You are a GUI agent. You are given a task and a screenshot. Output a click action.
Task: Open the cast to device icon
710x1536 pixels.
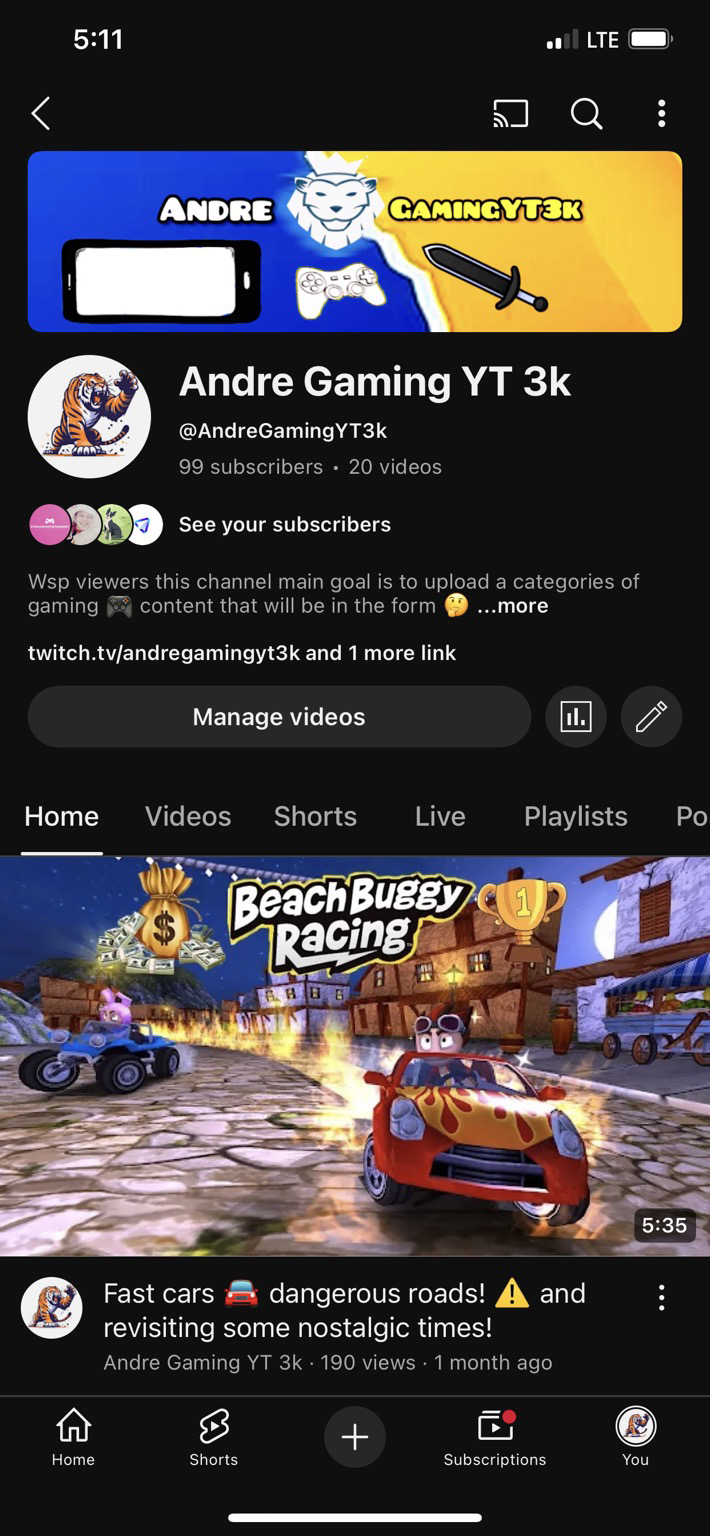(511, 114)
